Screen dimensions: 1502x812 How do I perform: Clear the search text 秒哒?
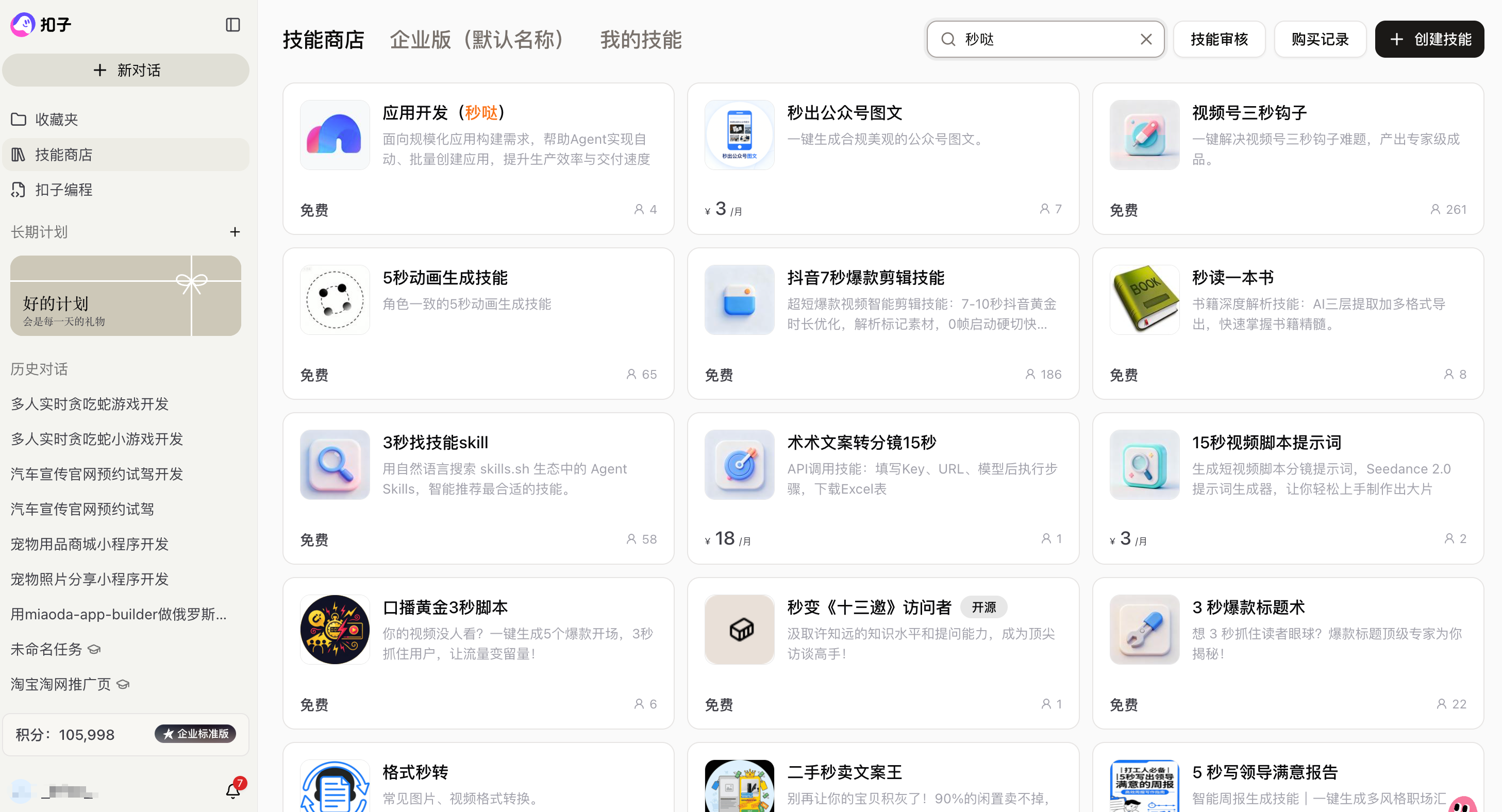1146,39
